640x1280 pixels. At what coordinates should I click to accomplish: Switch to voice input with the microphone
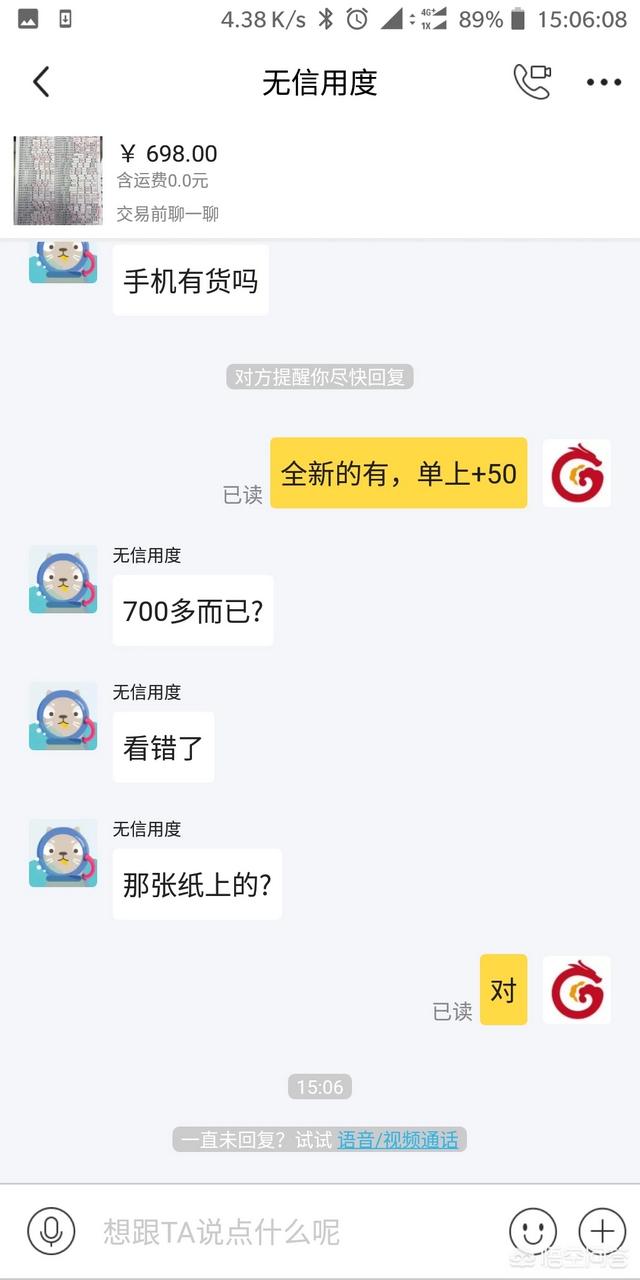click(51, 1230)
